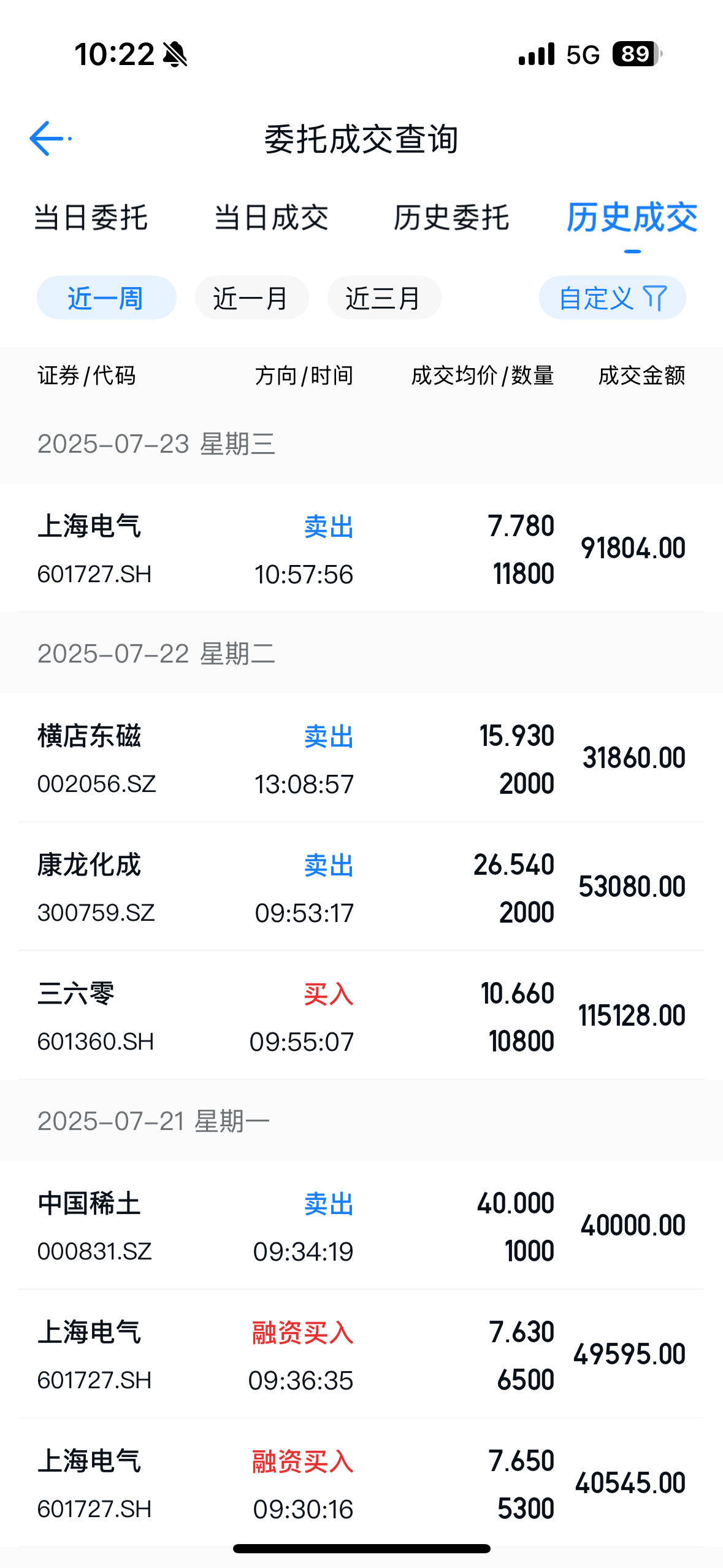
Task: Switch to the 当日委托 tab
Action: click(91, 218)
